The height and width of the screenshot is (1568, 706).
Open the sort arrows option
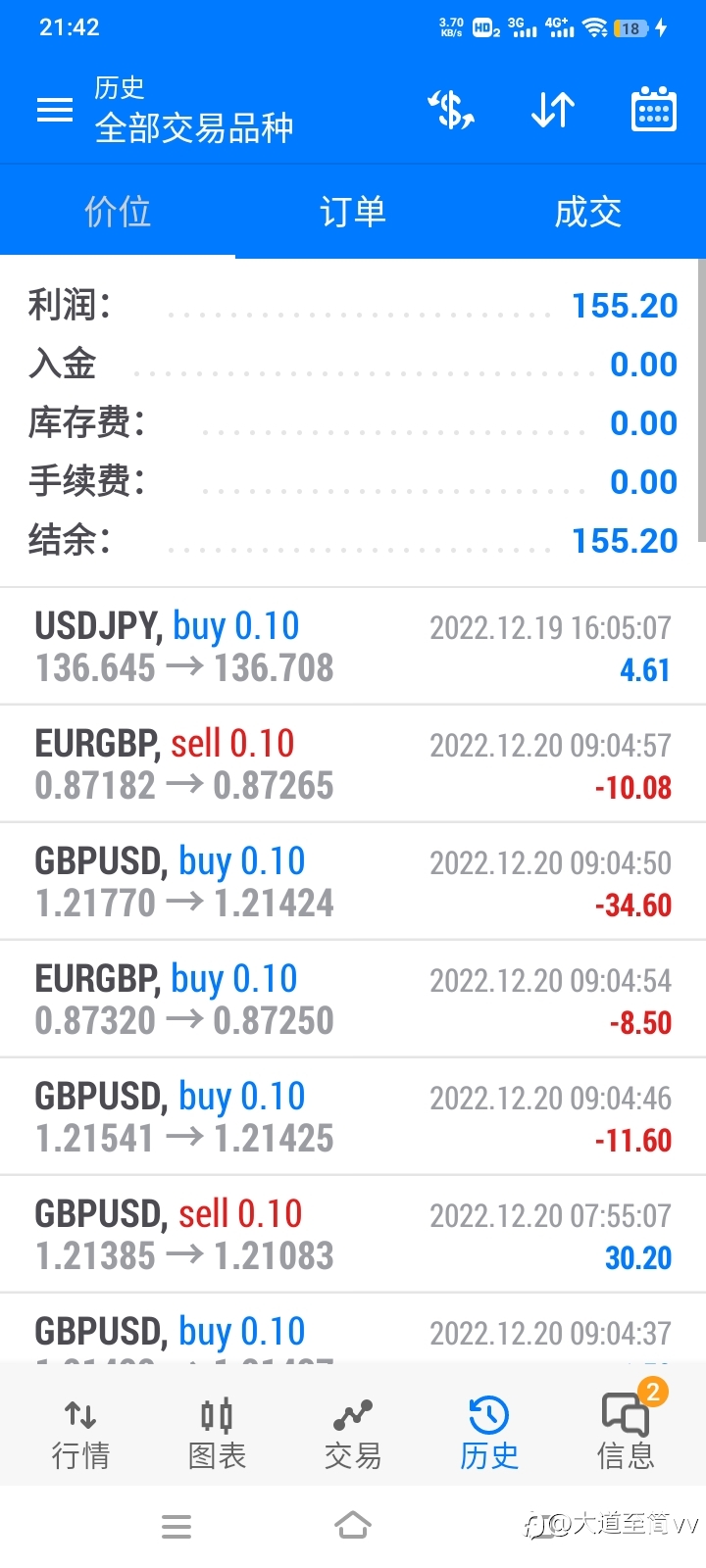(x=552, y=110)
